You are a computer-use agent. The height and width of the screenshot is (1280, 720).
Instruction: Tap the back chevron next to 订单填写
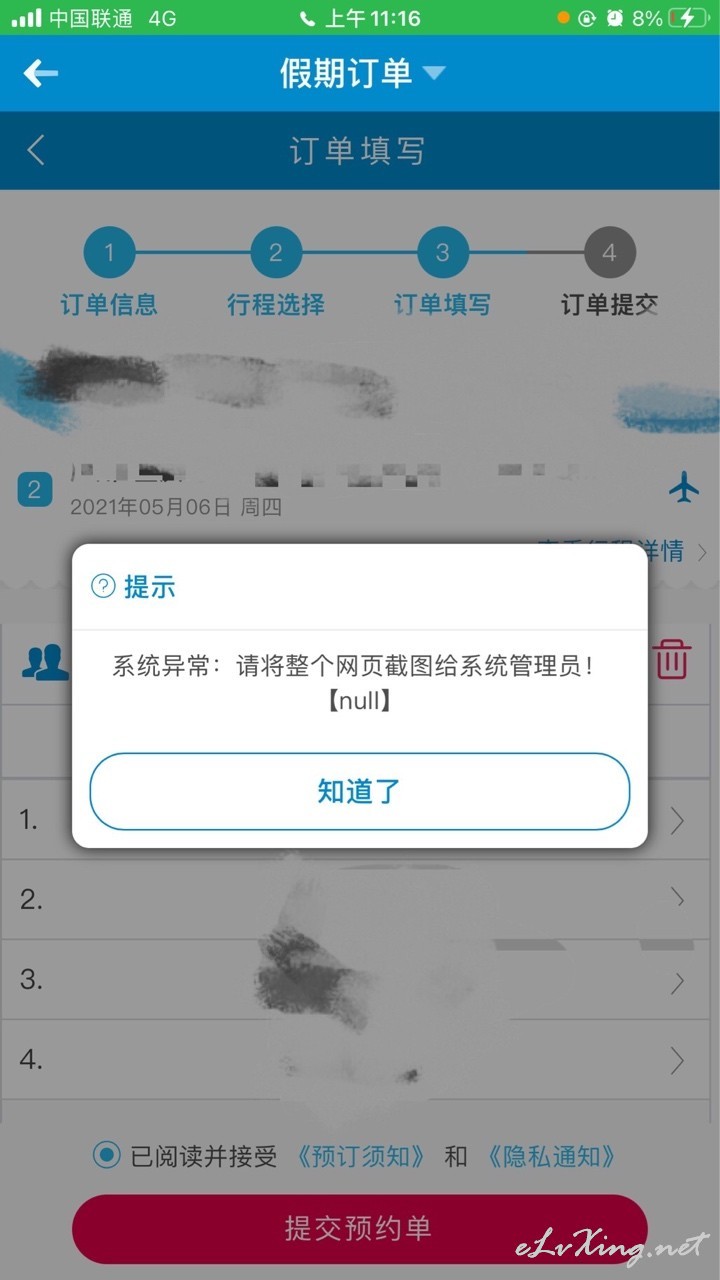[x=36, y=150]
